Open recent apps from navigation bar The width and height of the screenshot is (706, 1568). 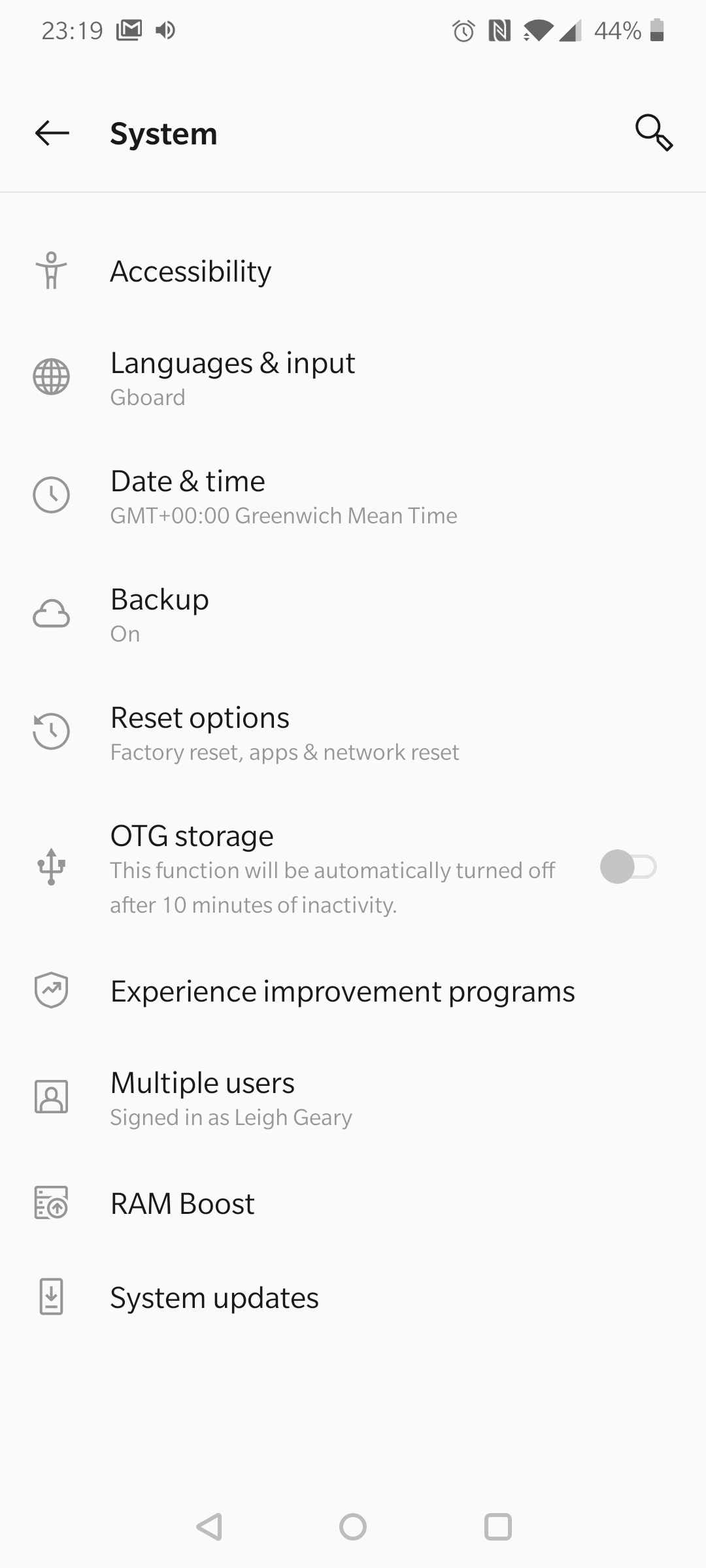pos(497,1527)
